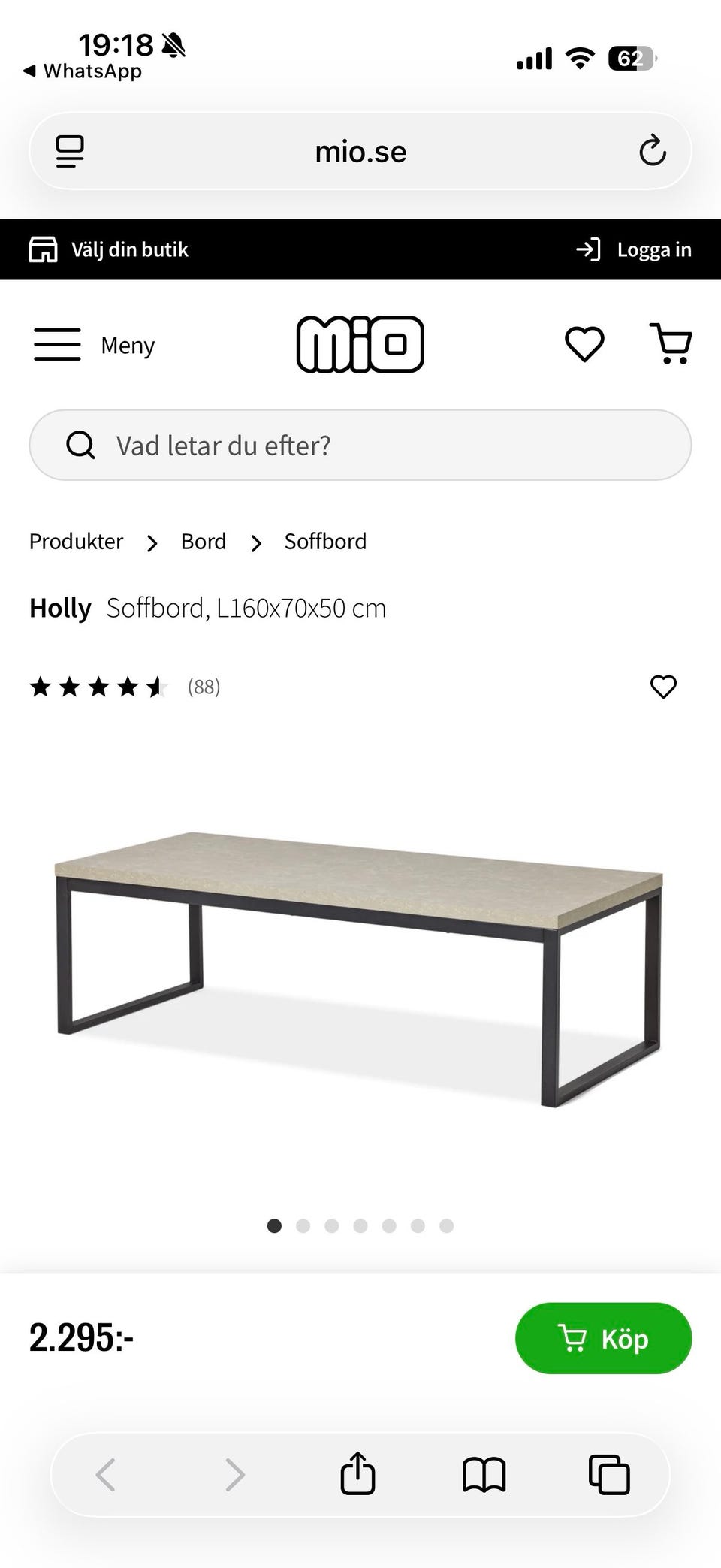
Task: Expand the Bord breadcrumb chevron
Action: [x=256, y=542]
